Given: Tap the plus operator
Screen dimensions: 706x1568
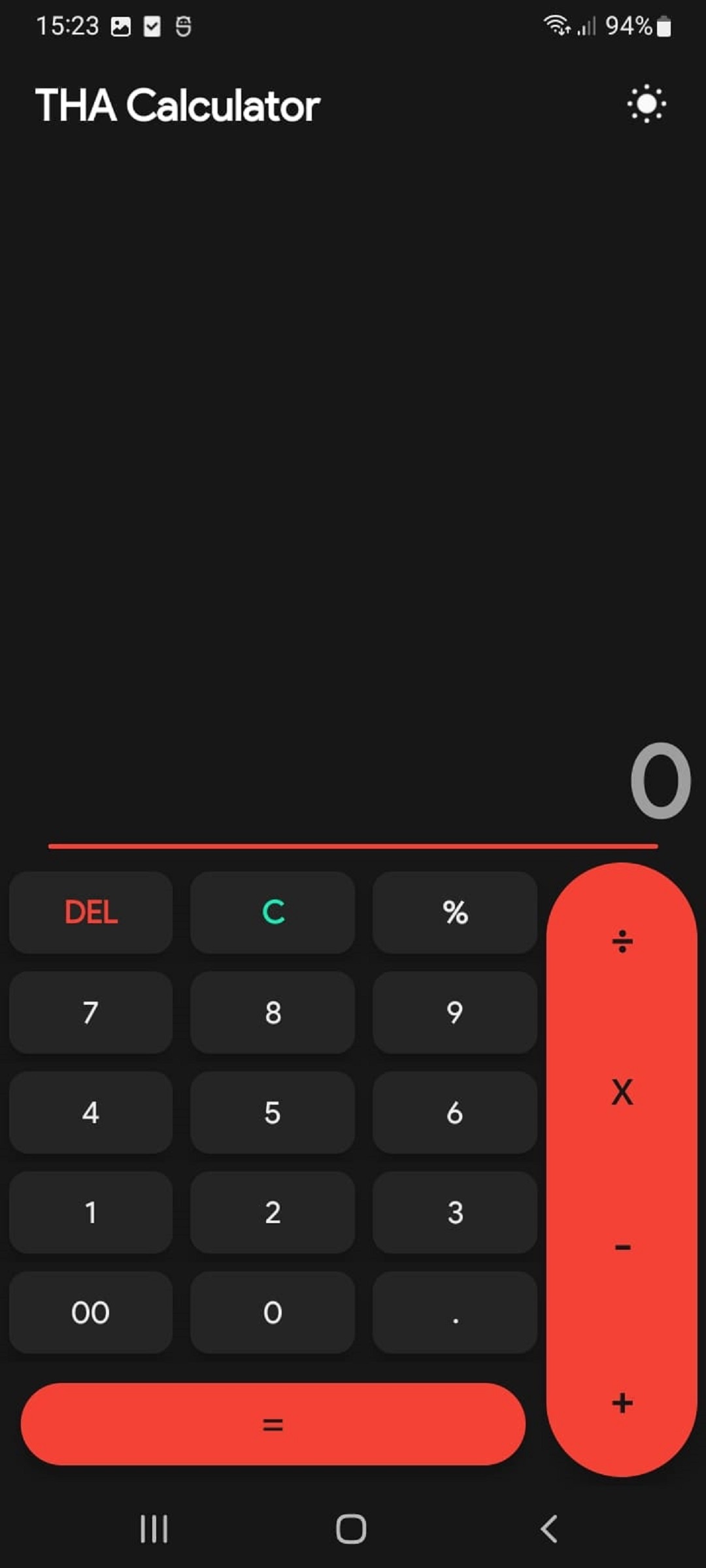Looking at the screenshot, I should click(x=622, y=1403).
